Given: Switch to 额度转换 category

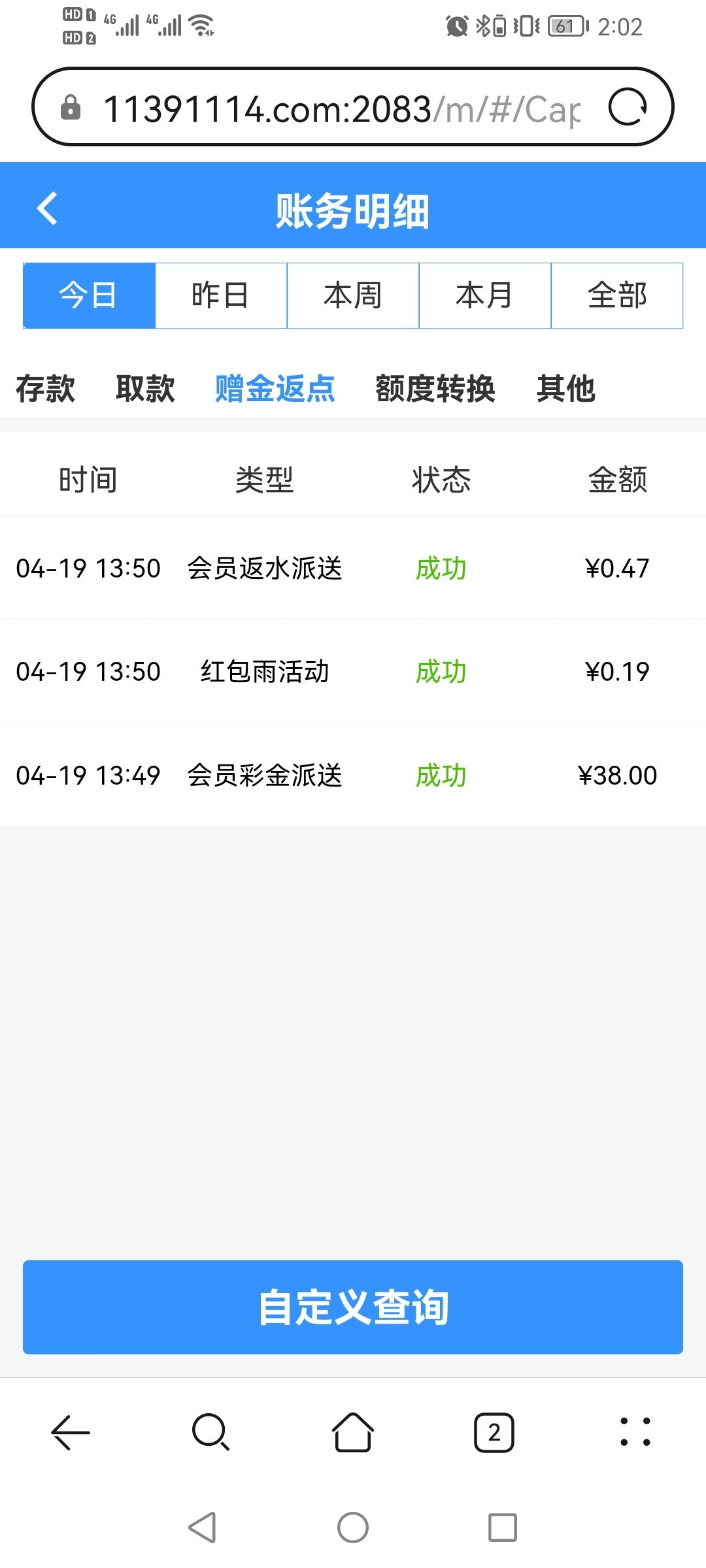Looking at the screenshot, I should coord(435,389).
